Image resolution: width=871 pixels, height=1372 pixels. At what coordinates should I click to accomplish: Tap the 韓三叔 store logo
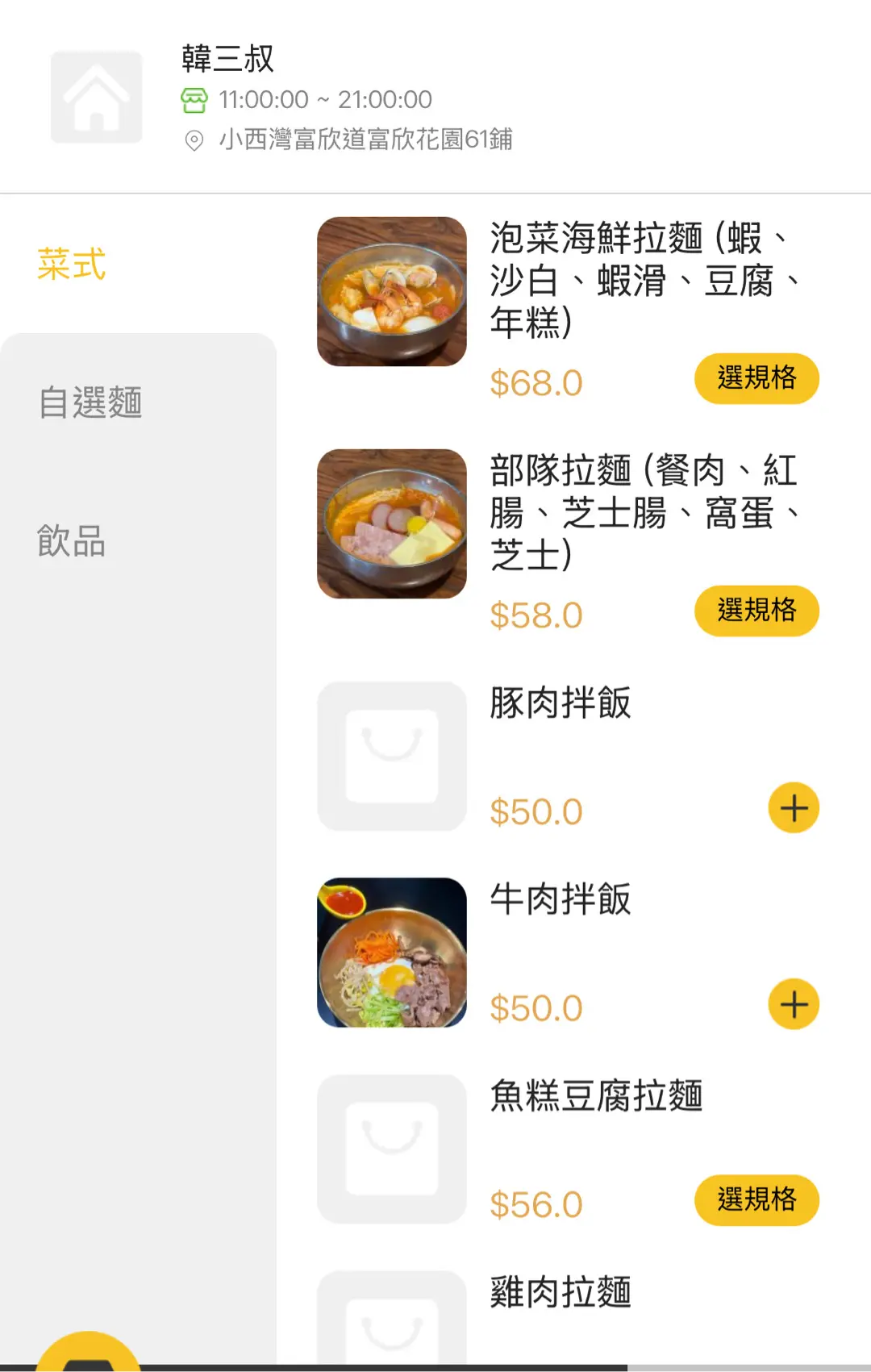click(97, 97)
